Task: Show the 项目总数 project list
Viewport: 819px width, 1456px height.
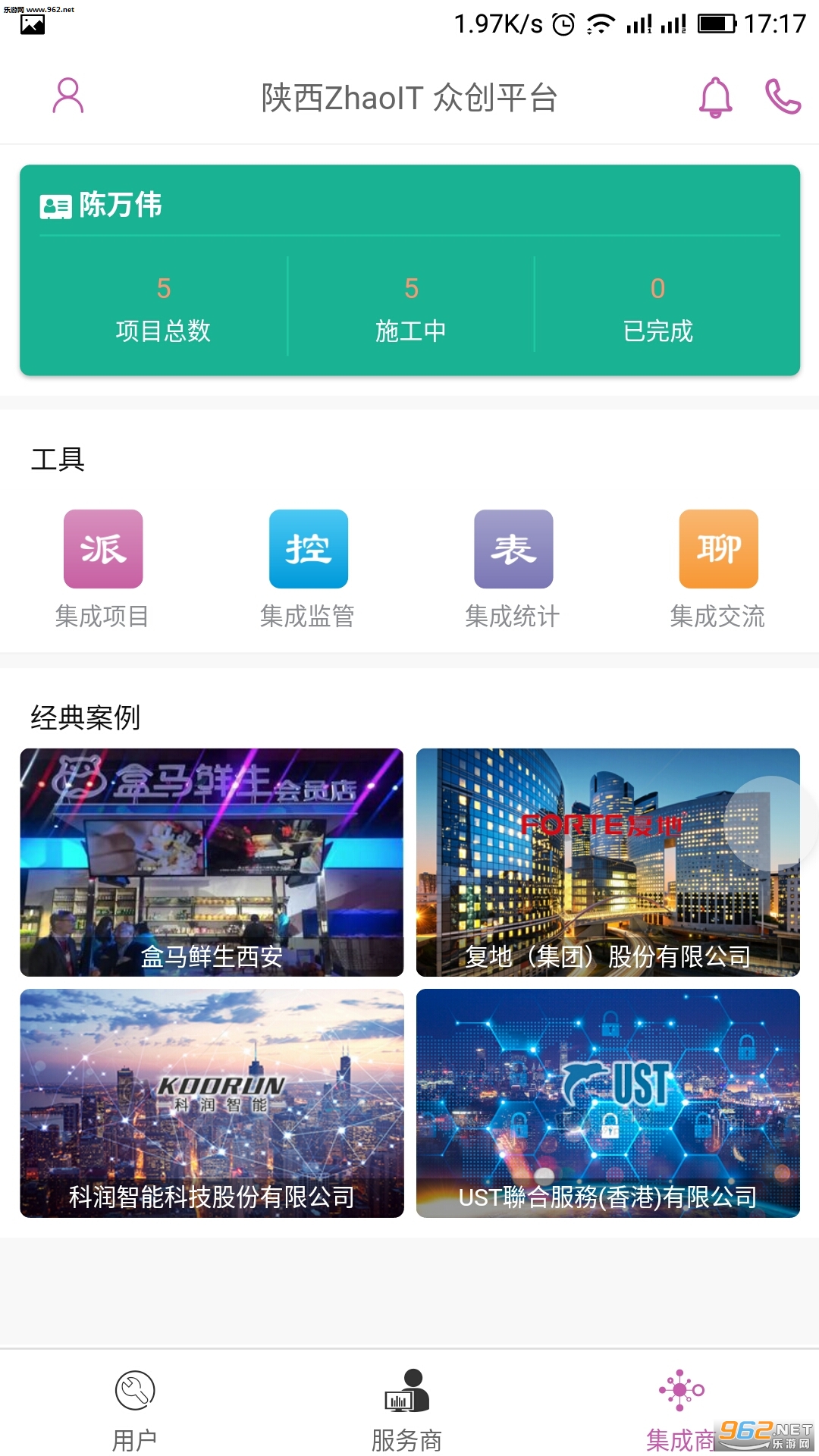Action: [x=163, y=308]
